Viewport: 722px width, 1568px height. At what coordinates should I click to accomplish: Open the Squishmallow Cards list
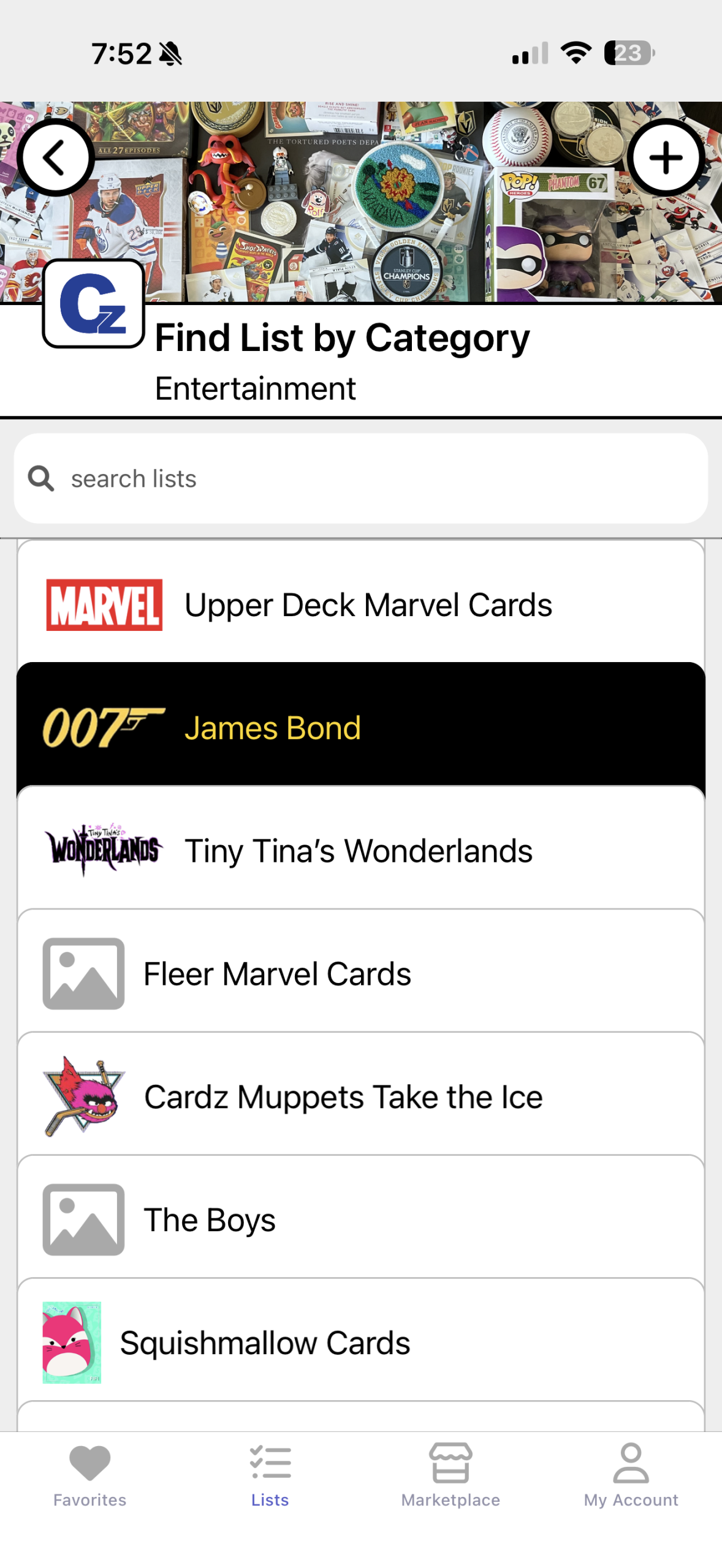click(360, 1343)
